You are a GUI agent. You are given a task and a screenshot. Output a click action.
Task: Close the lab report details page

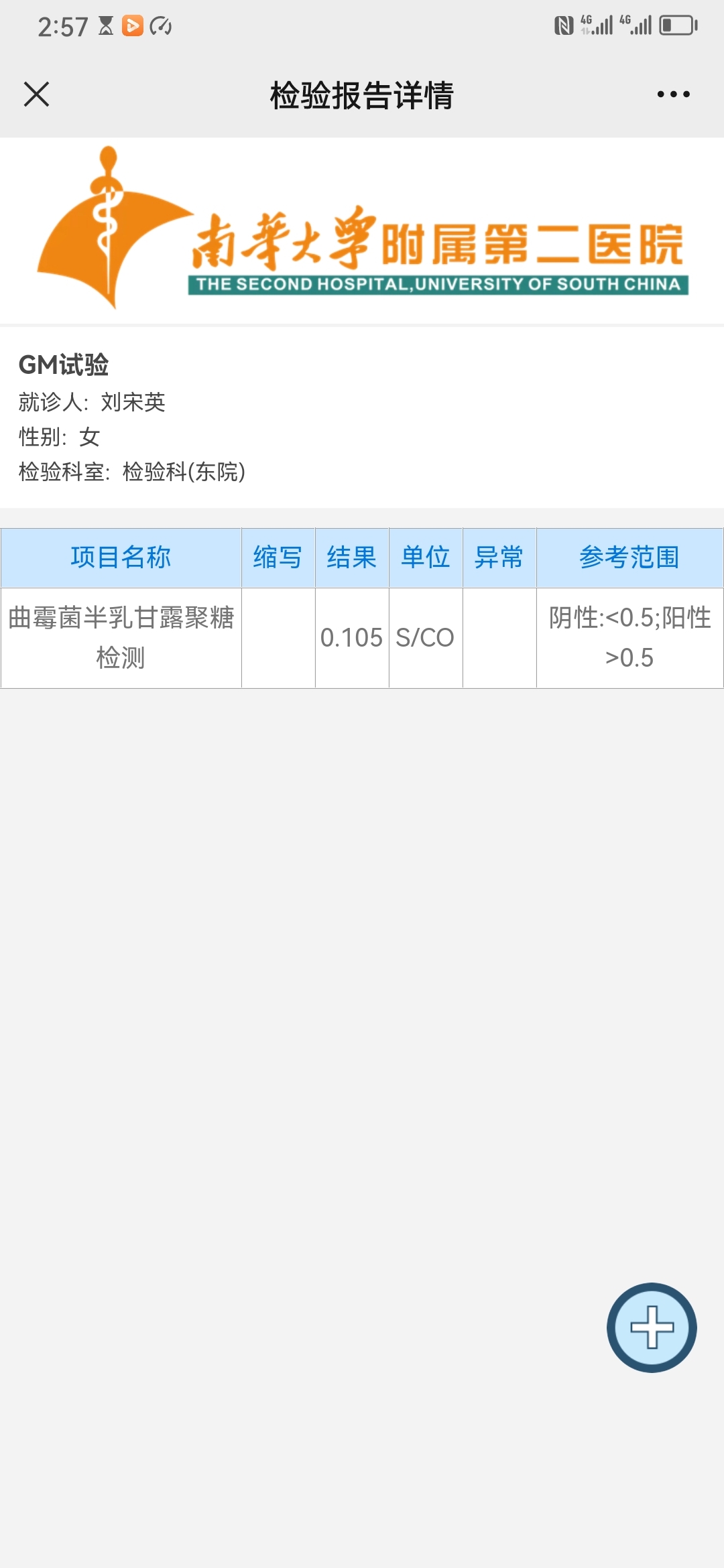point(36,94)
